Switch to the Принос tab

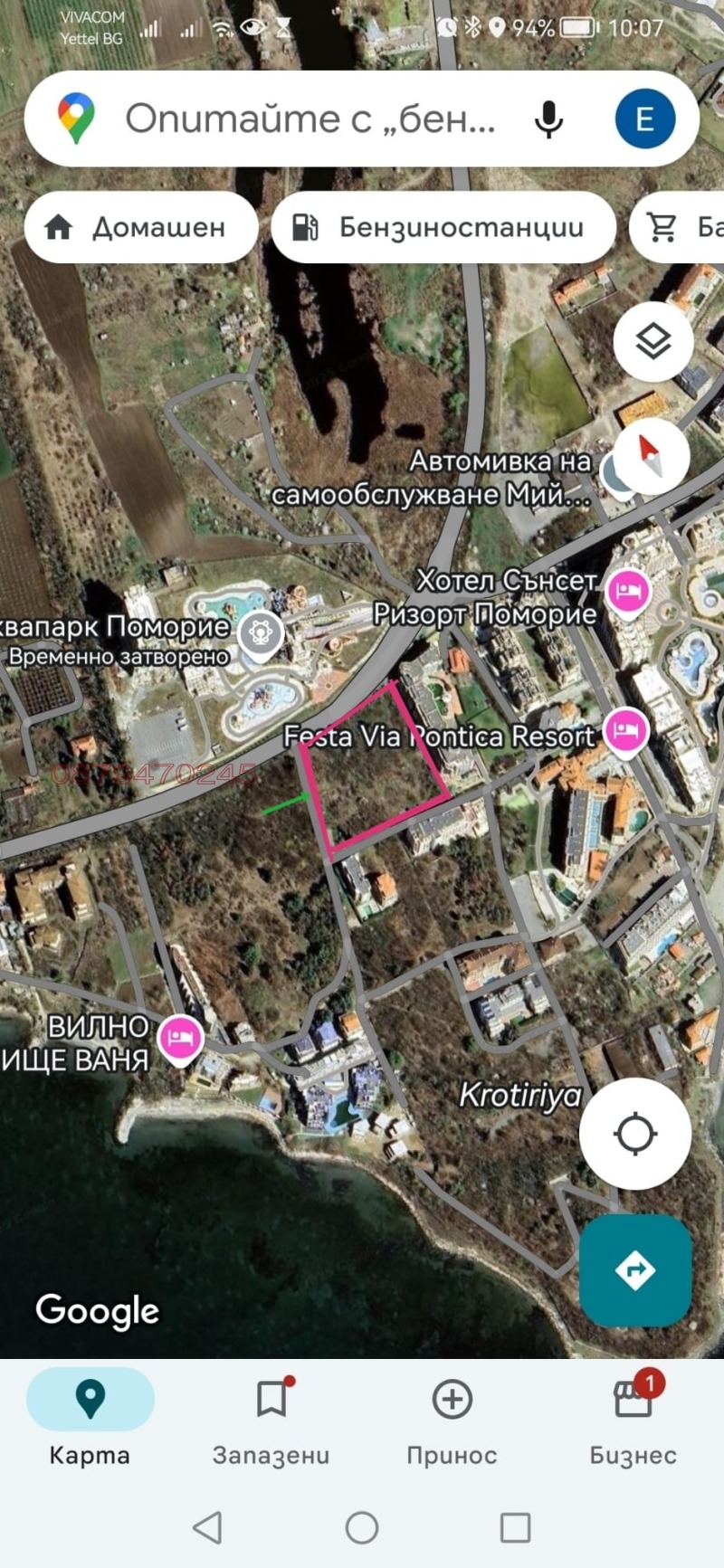click(452, 1418)
